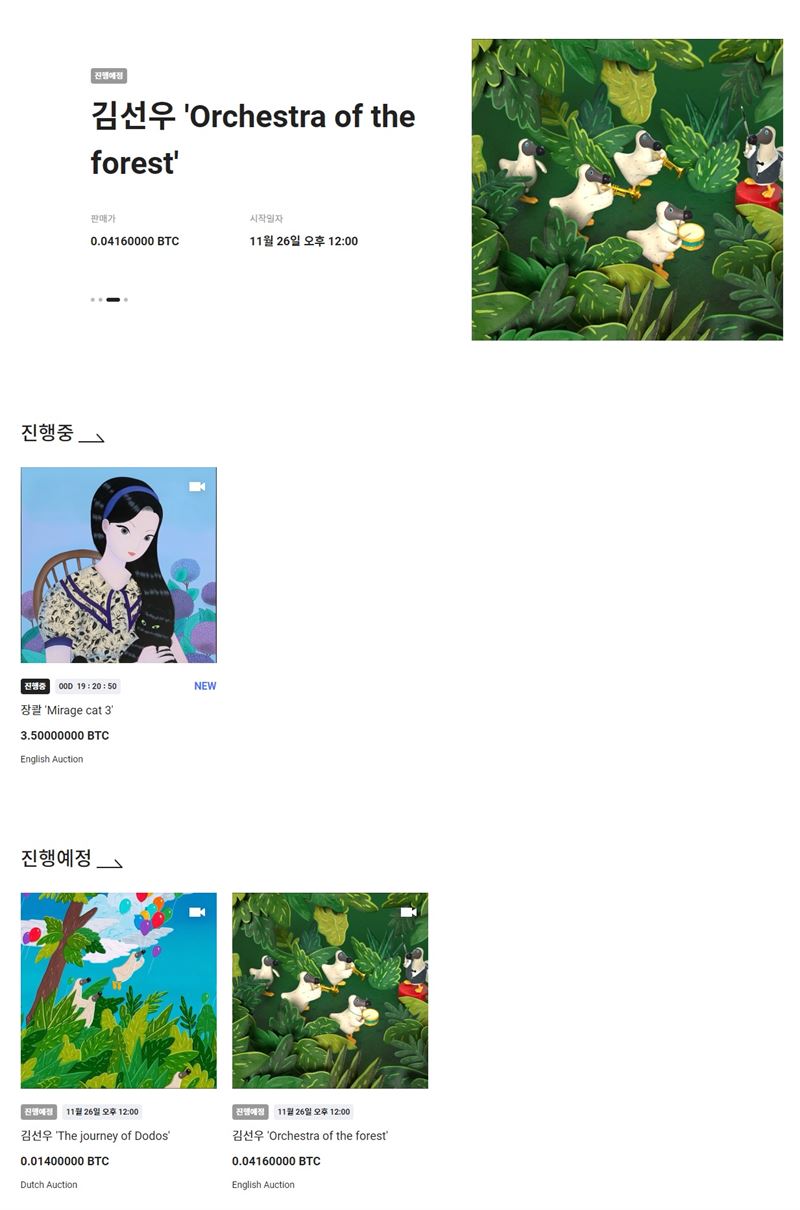
Task: View 'Orchestra of the forest' card in 진행예정
Action: [x=330, y=990]
